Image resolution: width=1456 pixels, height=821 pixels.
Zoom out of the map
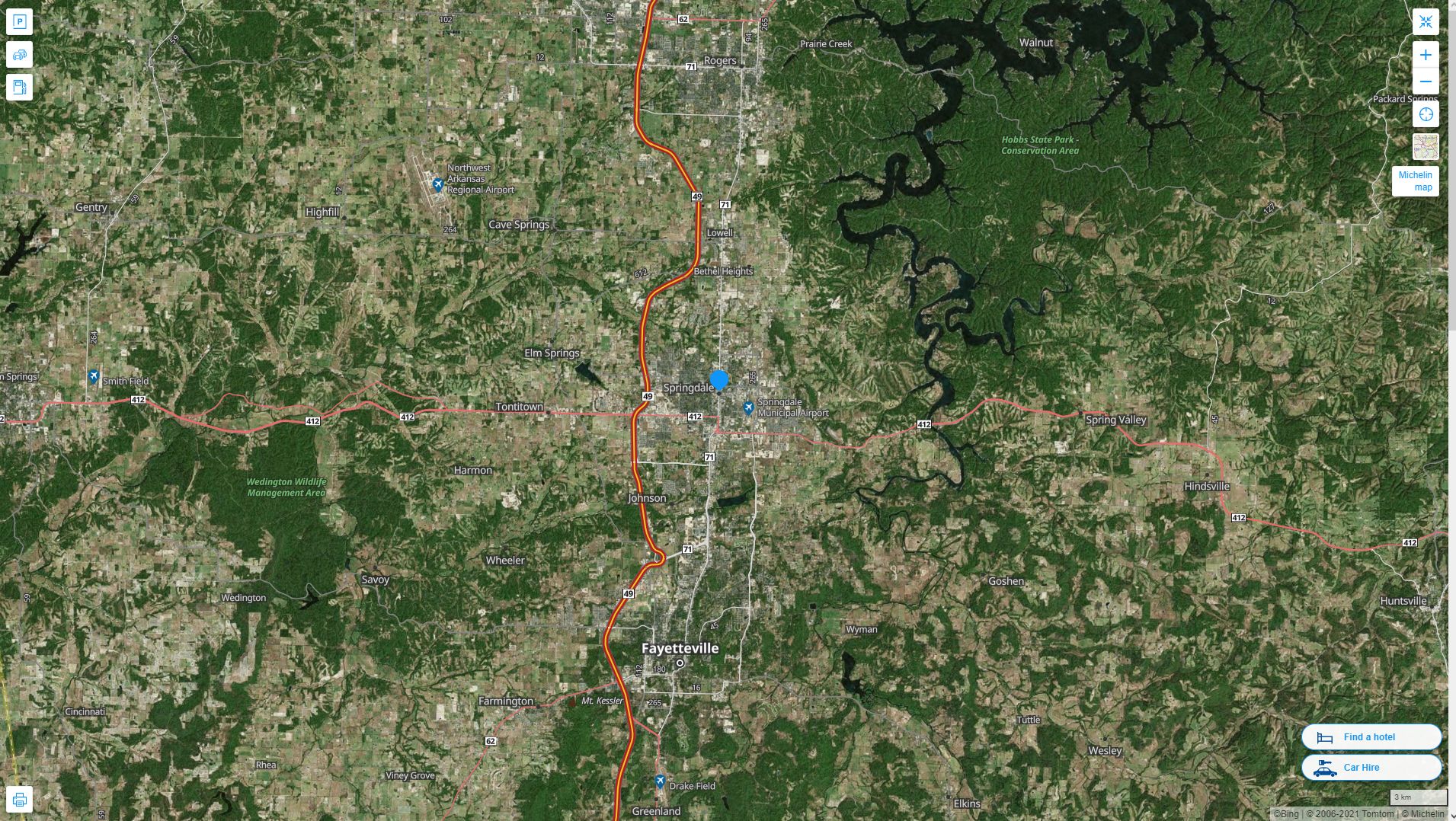pos(1426,81)
